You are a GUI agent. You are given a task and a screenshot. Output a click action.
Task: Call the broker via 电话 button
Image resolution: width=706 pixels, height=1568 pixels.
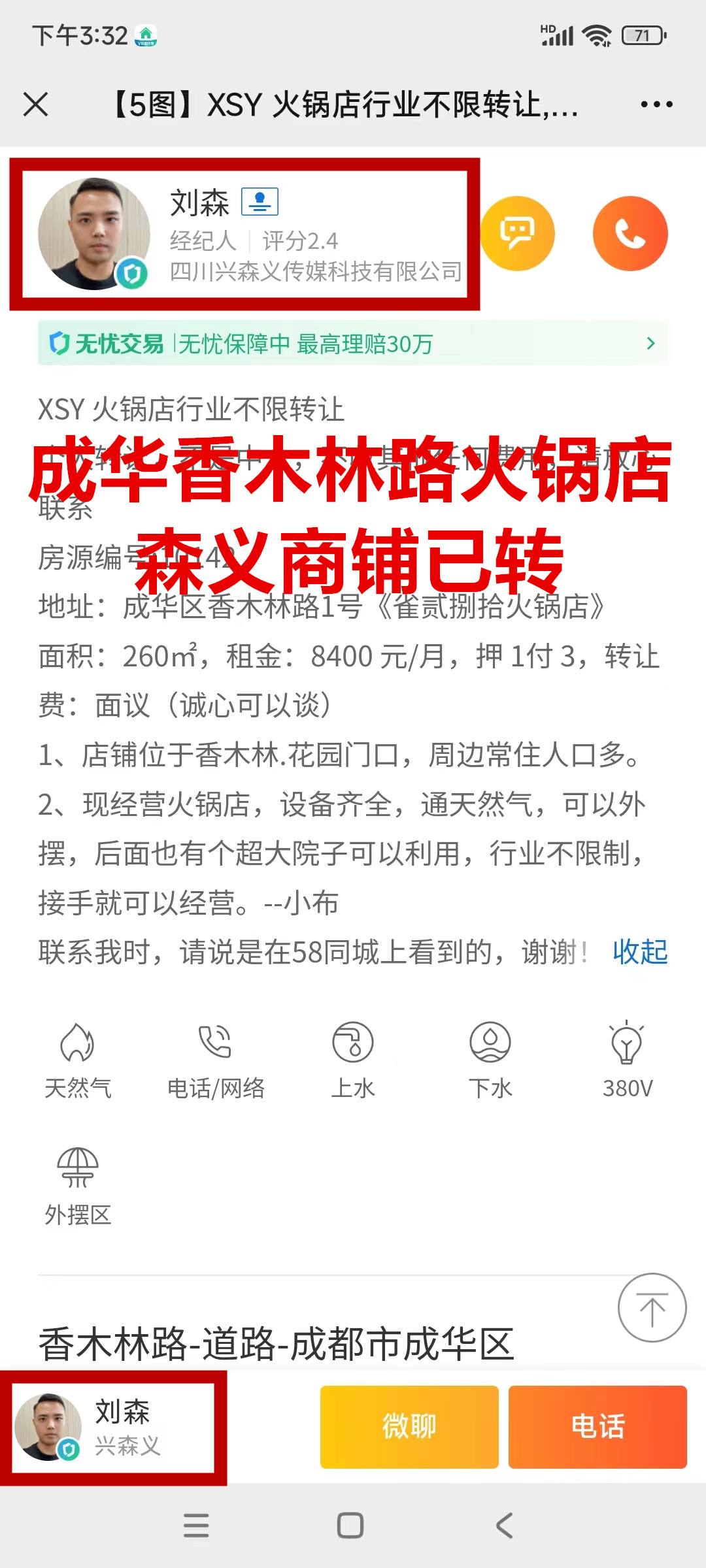(597, 1426)
